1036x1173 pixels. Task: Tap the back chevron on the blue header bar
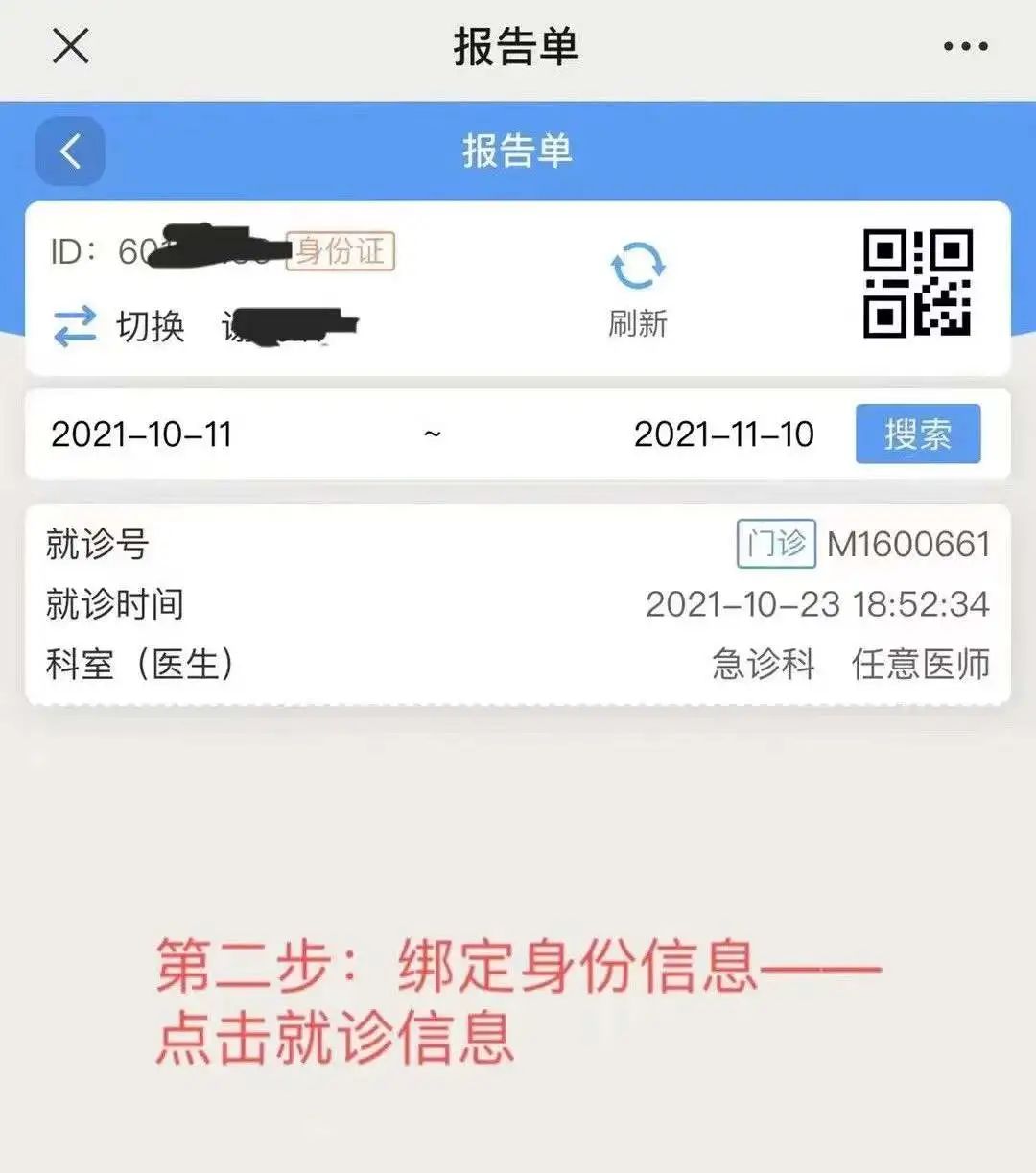click(x=68, y=151)
